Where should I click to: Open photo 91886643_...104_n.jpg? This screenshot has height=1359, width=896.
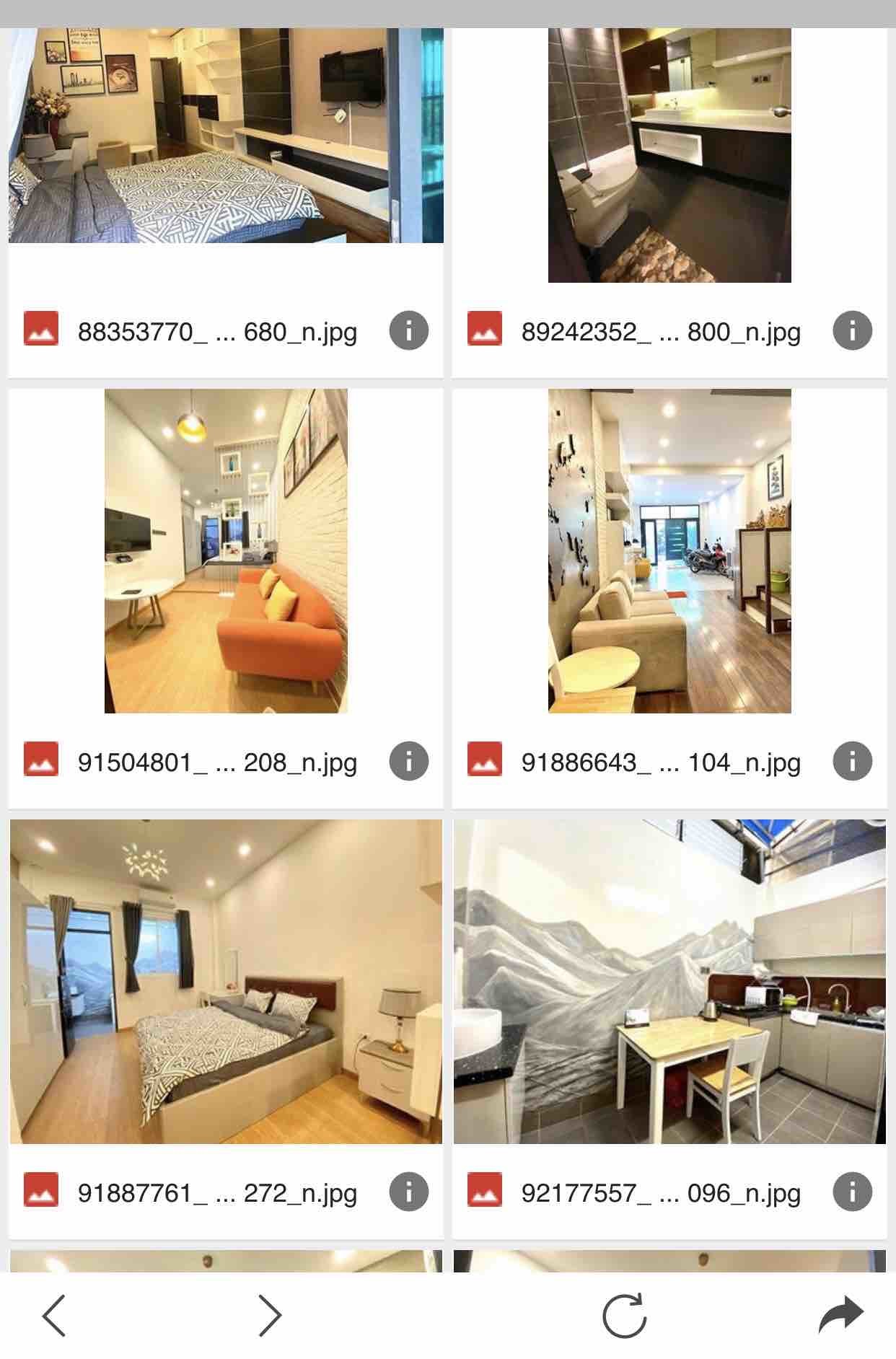pyautogui.click(x=669, y=551)
